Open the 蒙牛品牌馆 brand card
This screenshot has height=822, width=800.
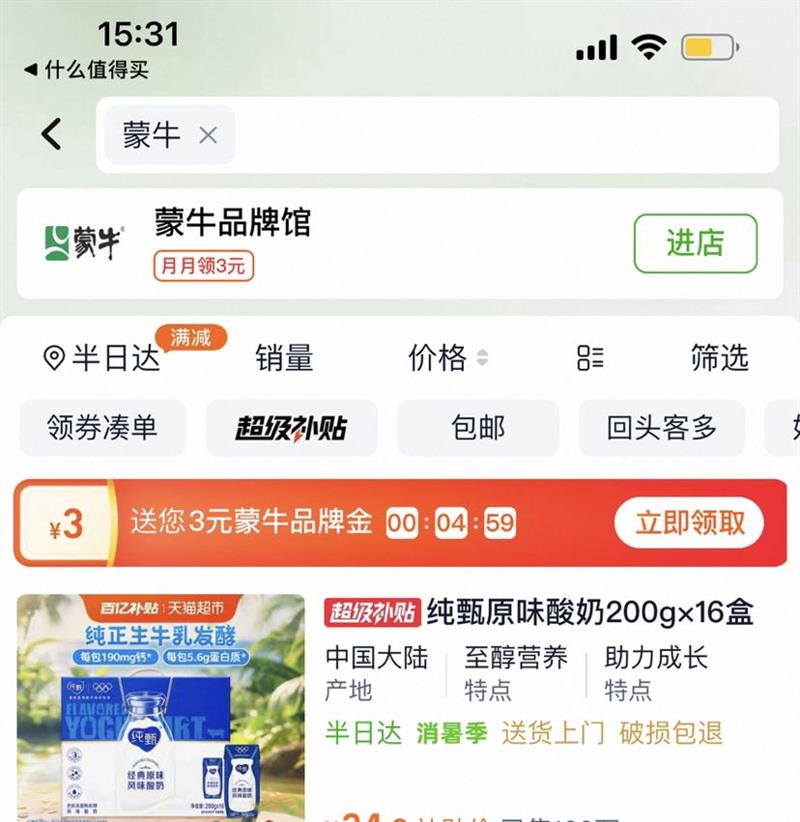[399, 244]
